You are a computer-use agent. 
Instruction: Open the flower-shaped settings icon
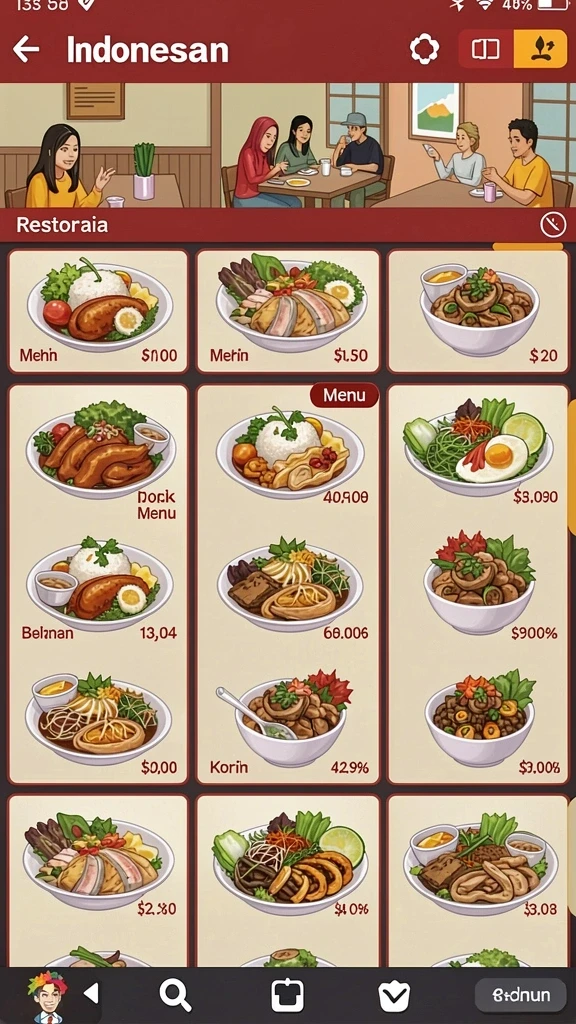click(x=424, y=49)
